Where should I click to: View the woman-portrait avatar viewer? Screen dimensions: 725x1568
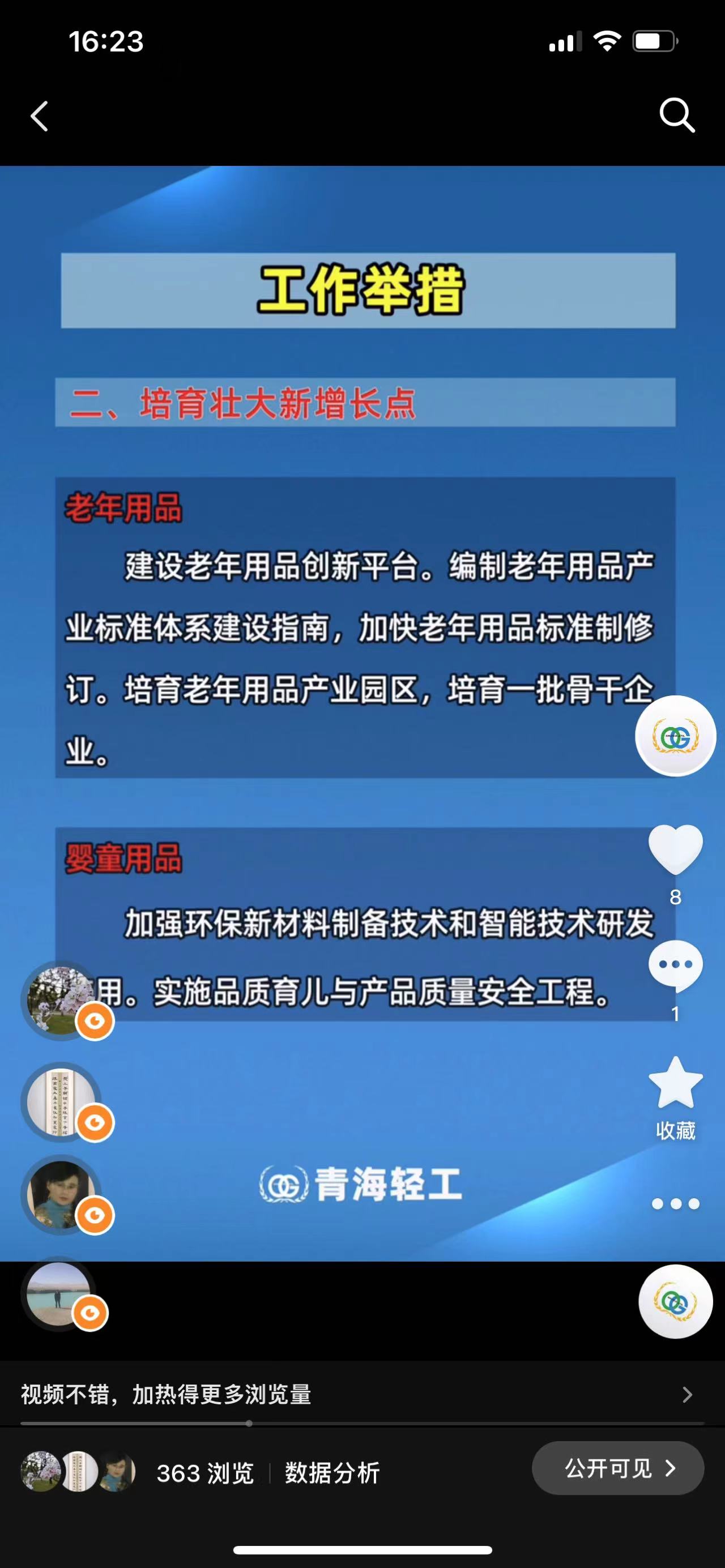(x=61, y=1194)
